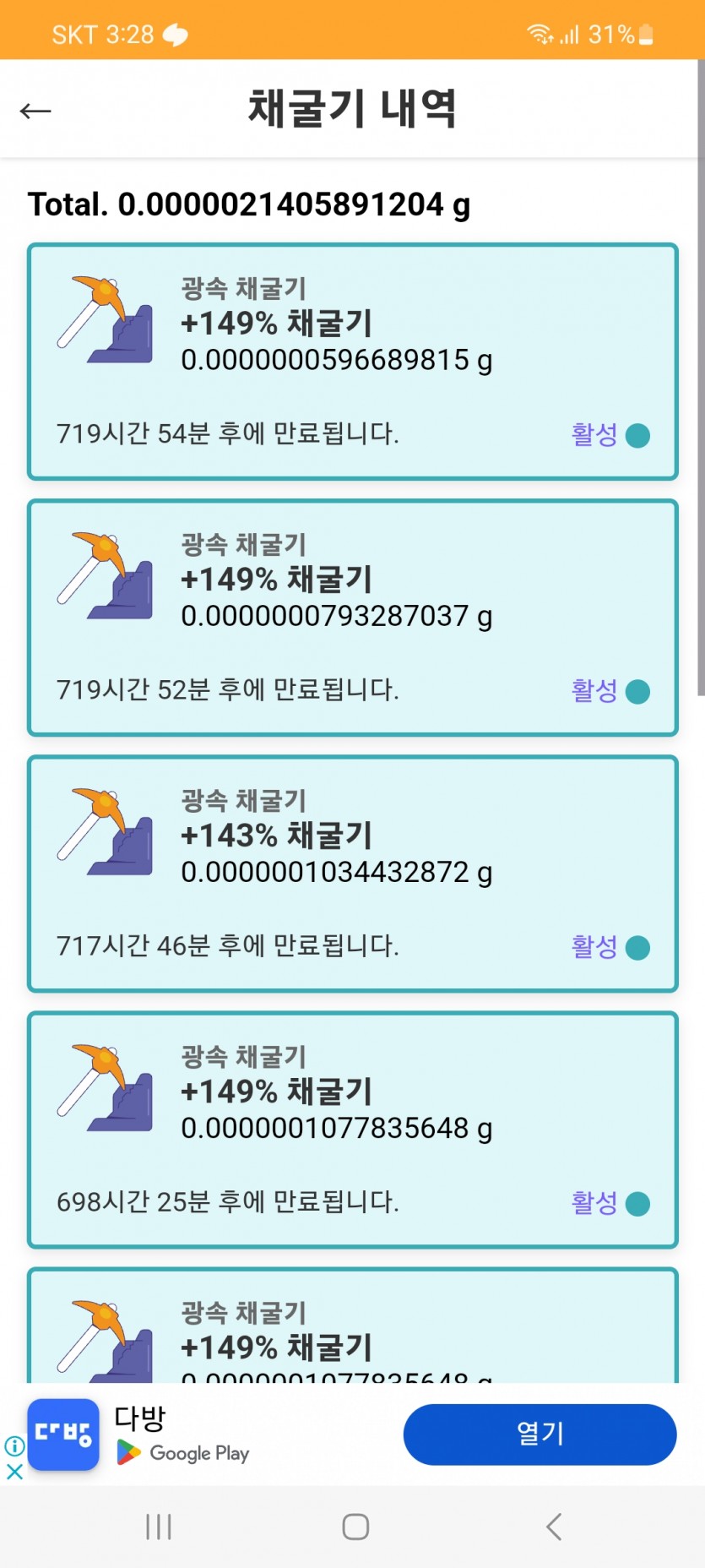
Task: Open the miner card expiring in 719시간 52분
Action: (x=353, y=618)
